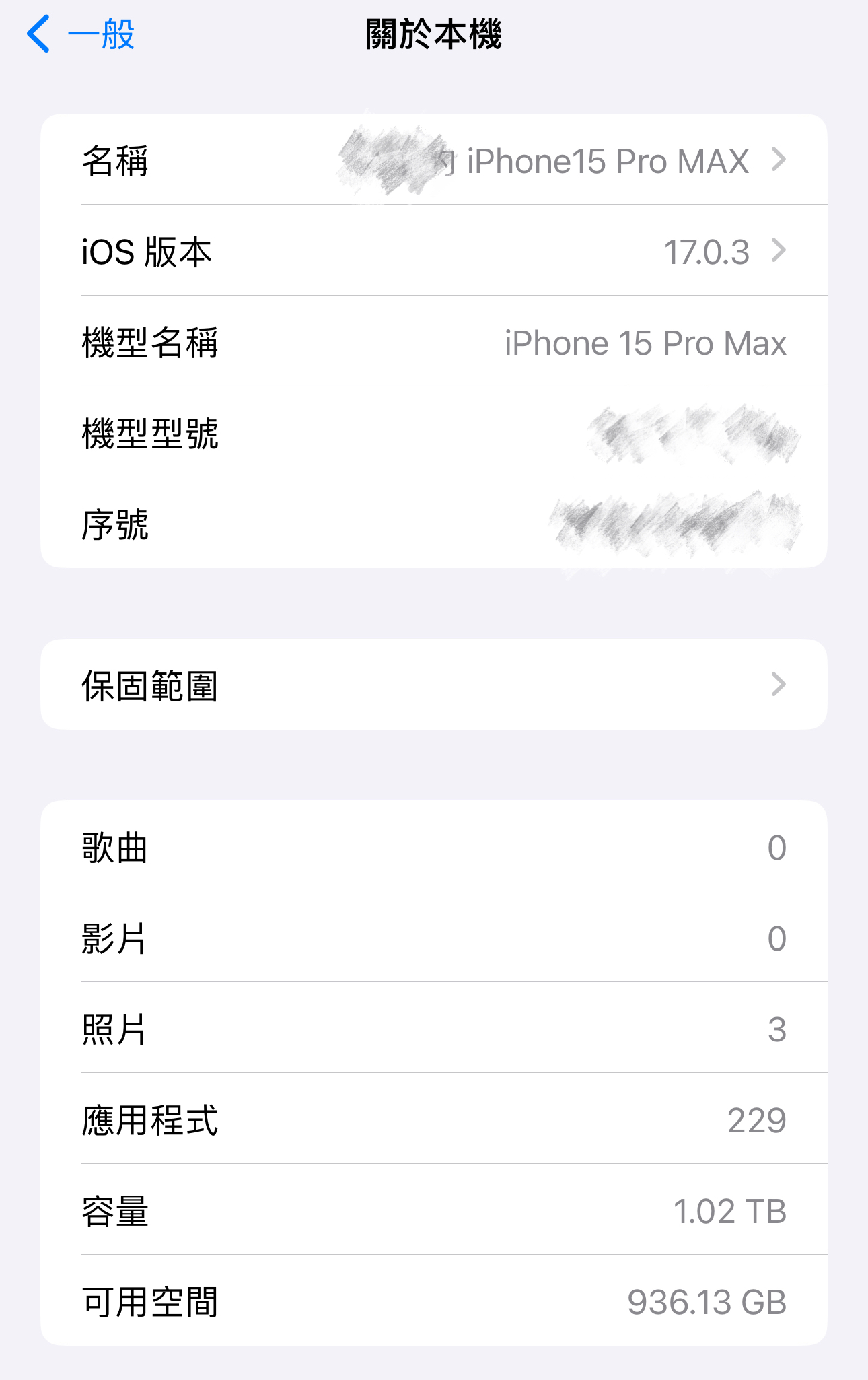Tap 機型型號 row to switch number
The height and width of the screenshot is (1380, 868).
click(x=433, y=433)
